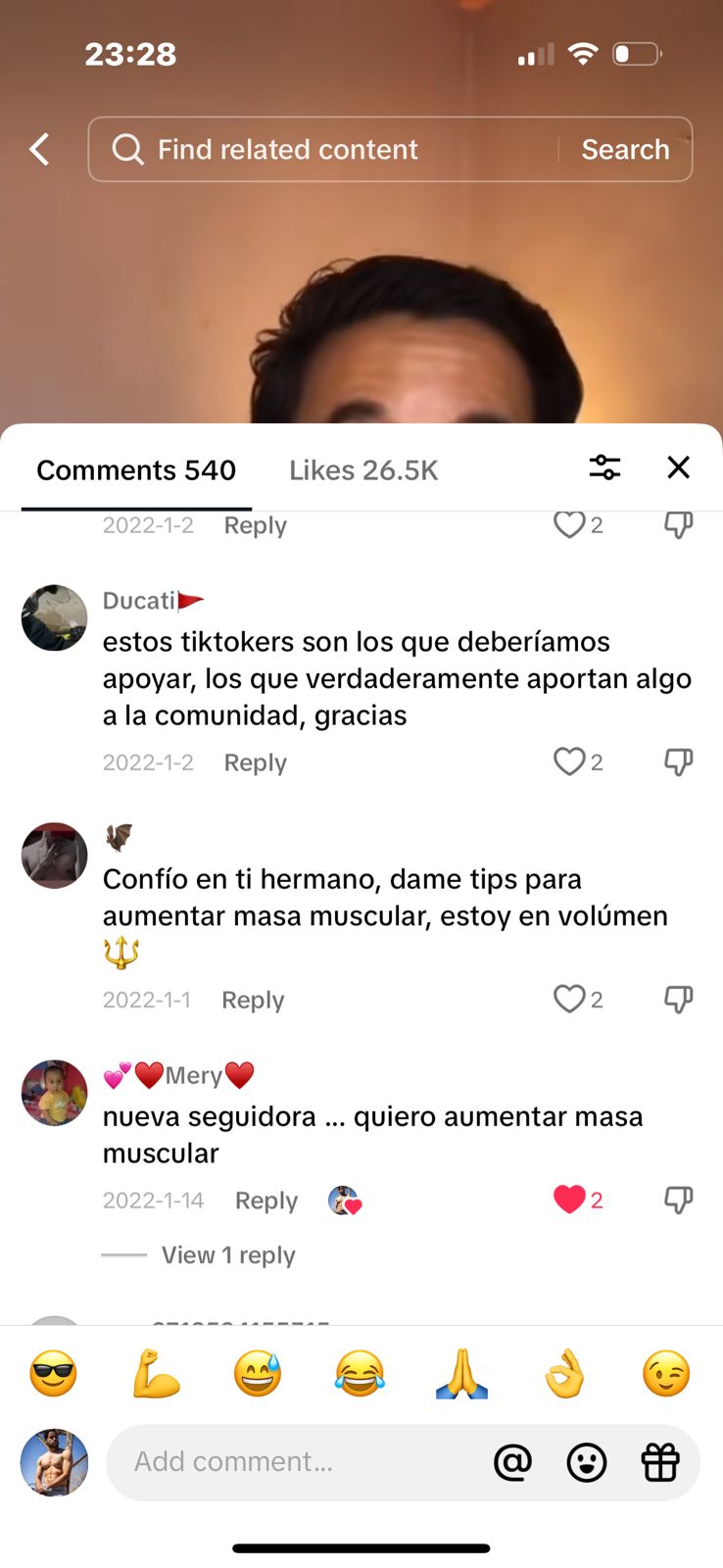The height and width of the screenshot is (1568, 723).
Task: Tap the Find related content search field
Action: (x=323, y=149)
